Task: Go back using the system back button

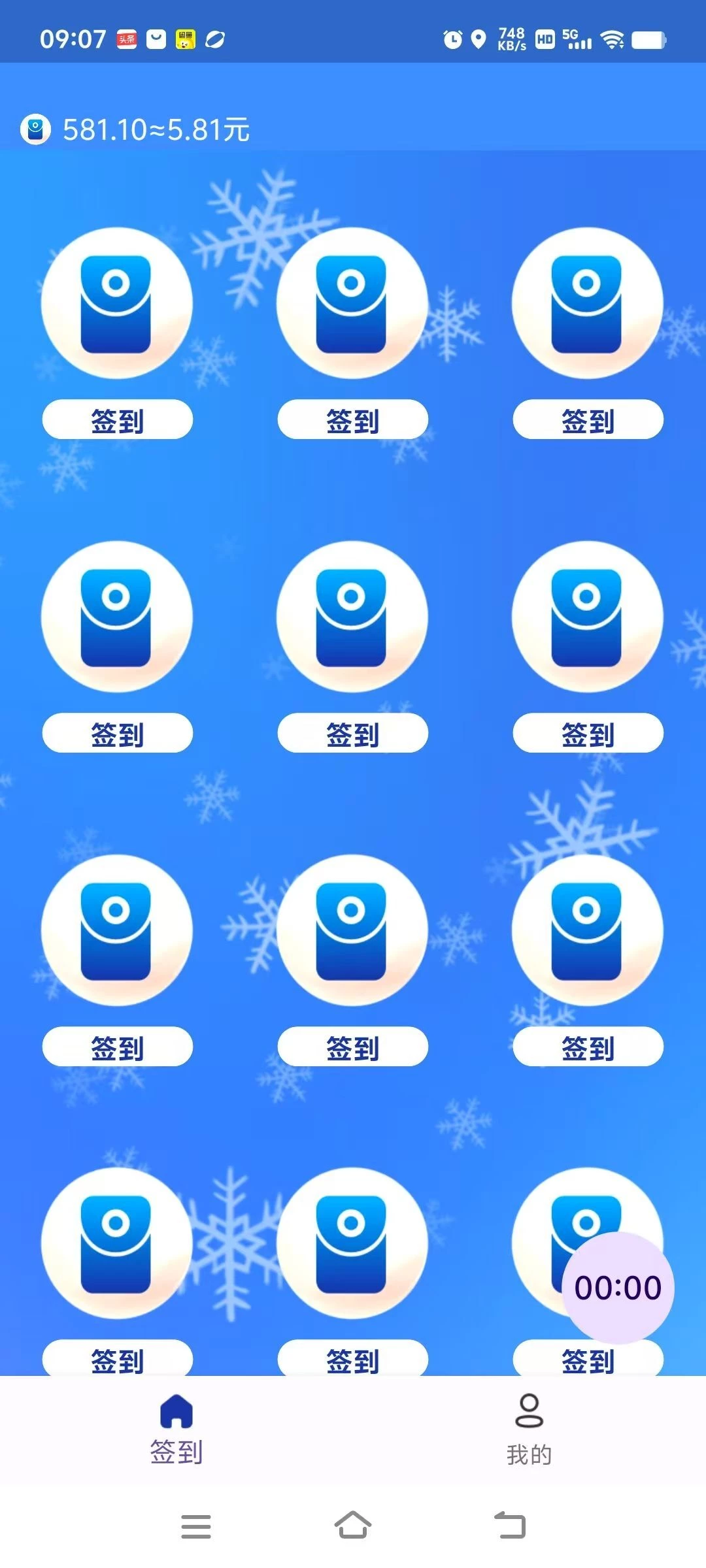Action: pyautogui.click(x=510, y=1526)
